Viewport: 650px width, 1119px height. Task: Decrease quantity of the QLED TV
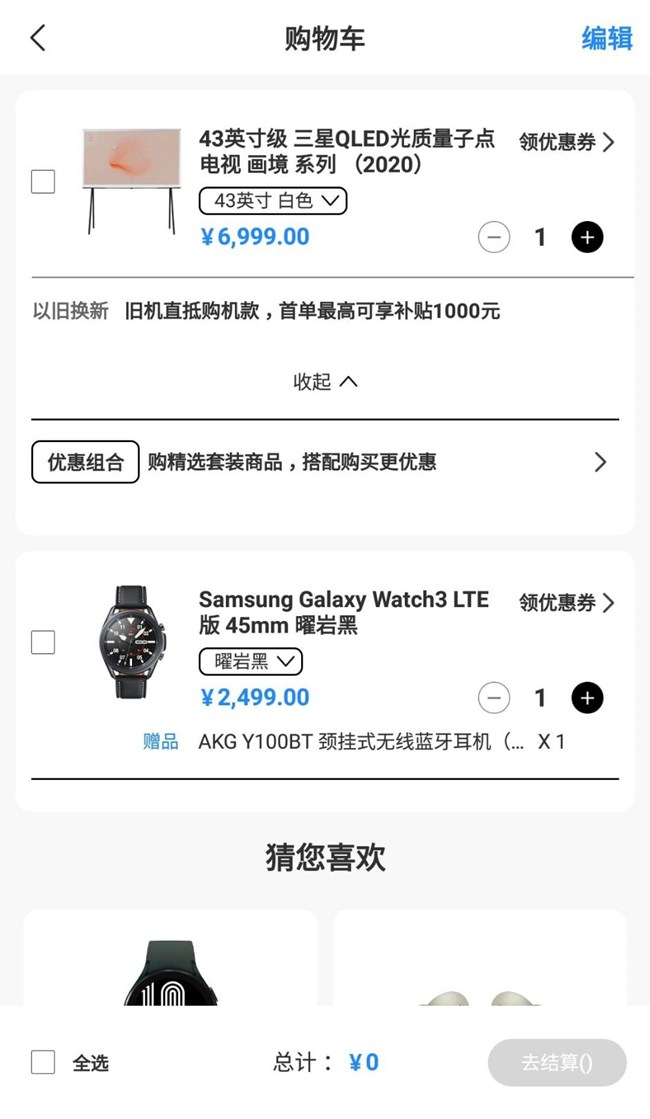tap(494, 237)
